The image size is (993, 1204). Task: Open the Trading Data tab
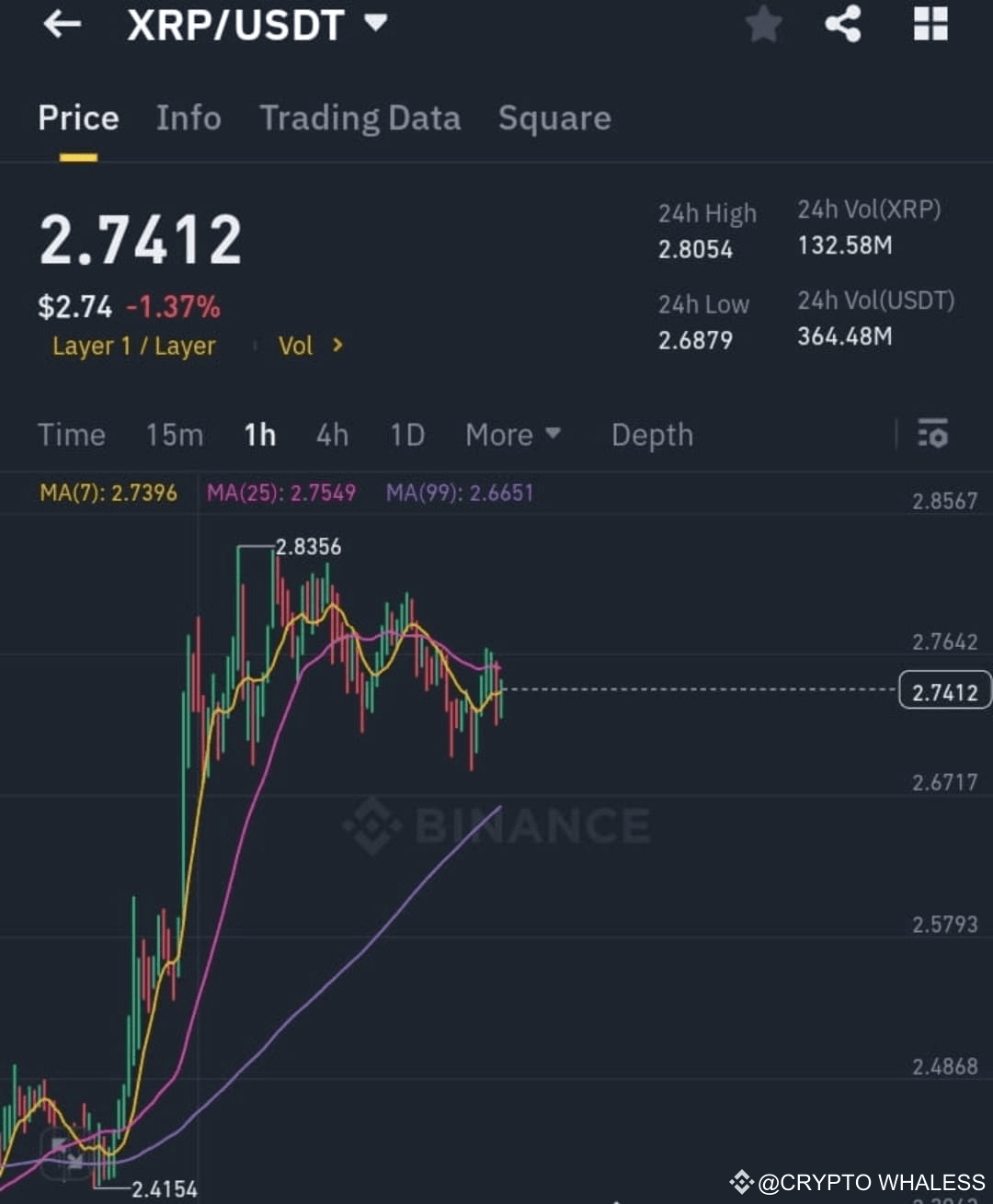click(x=360, y=119)
